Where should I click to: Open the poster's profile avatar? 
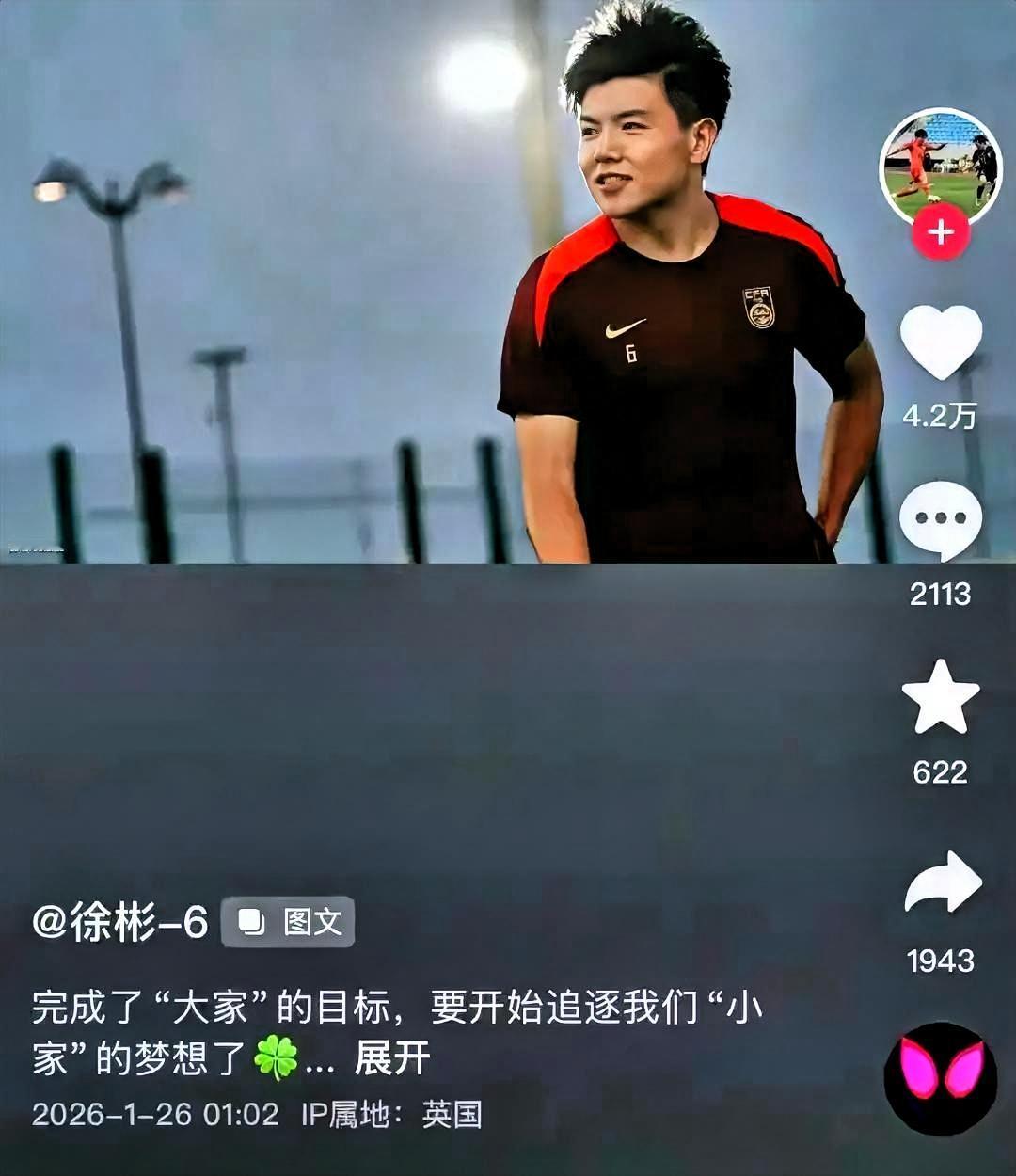coord(941,167)
